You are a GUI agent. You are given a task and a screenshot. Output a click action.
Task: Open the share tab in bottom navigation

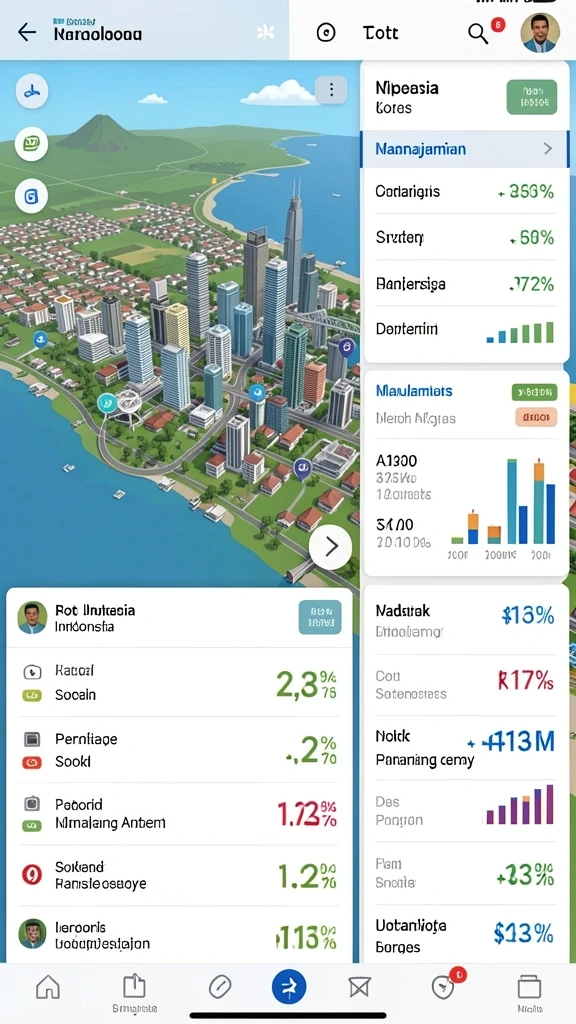(x=134, y=990)
